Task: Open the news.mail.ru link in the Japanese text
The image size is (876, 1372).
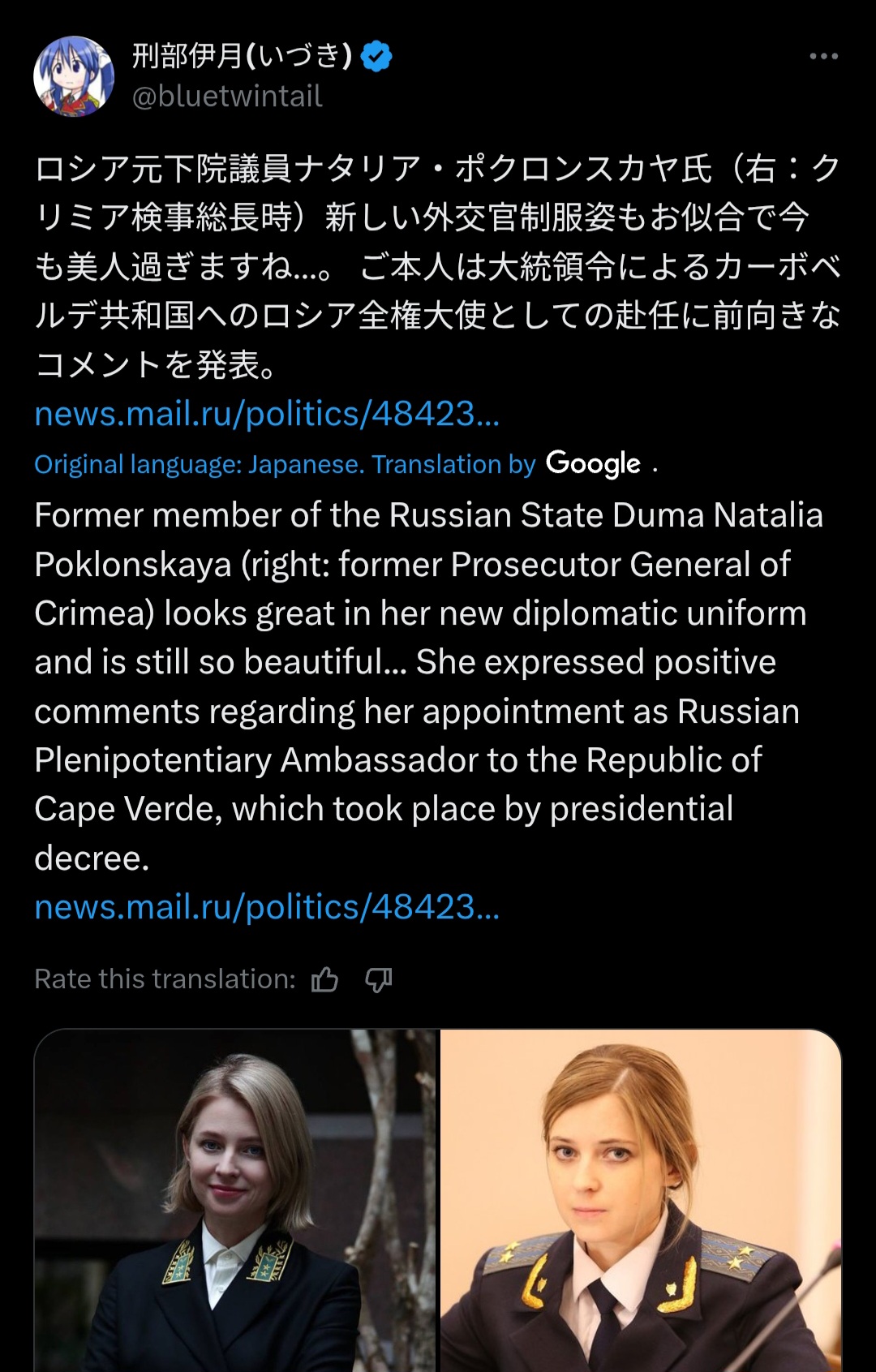Action: [x=267, y=414]
